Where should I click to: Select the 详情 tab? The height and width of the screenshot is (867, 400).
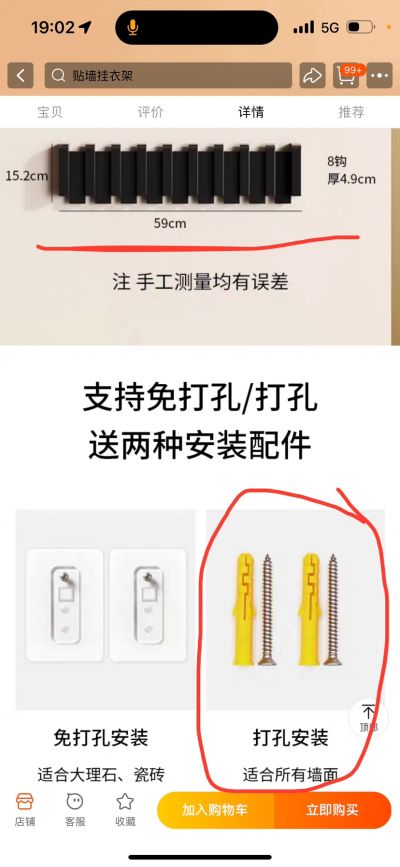click(x=251, y=112)
